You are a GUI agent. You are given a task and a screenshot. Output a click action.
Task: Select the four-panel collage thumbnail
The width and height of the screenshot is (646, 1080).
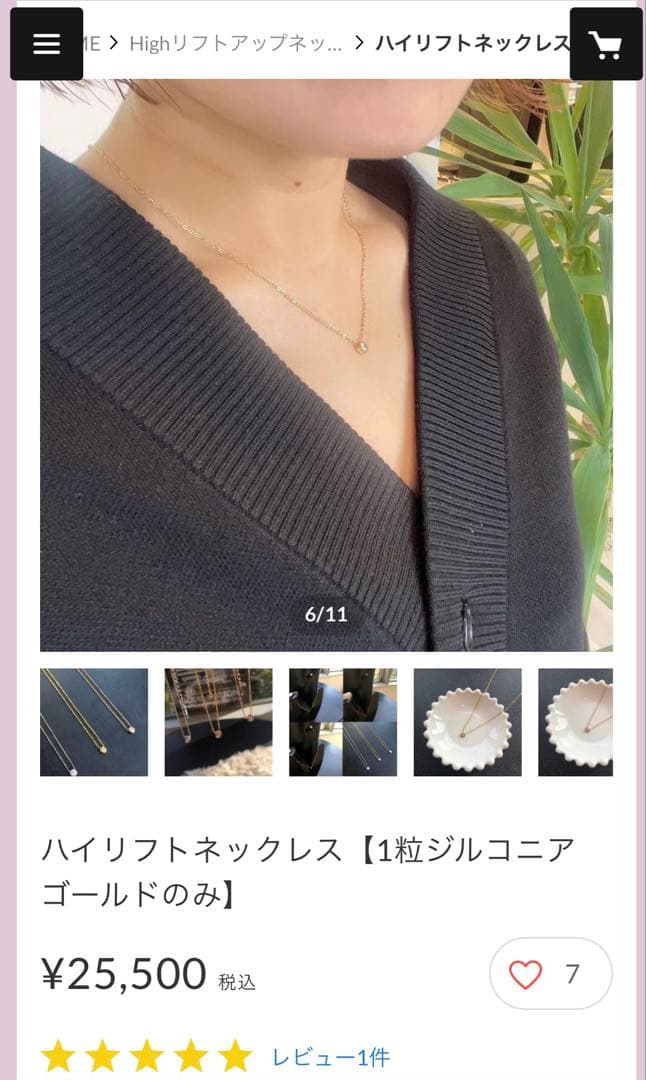(x=343, y=722)
